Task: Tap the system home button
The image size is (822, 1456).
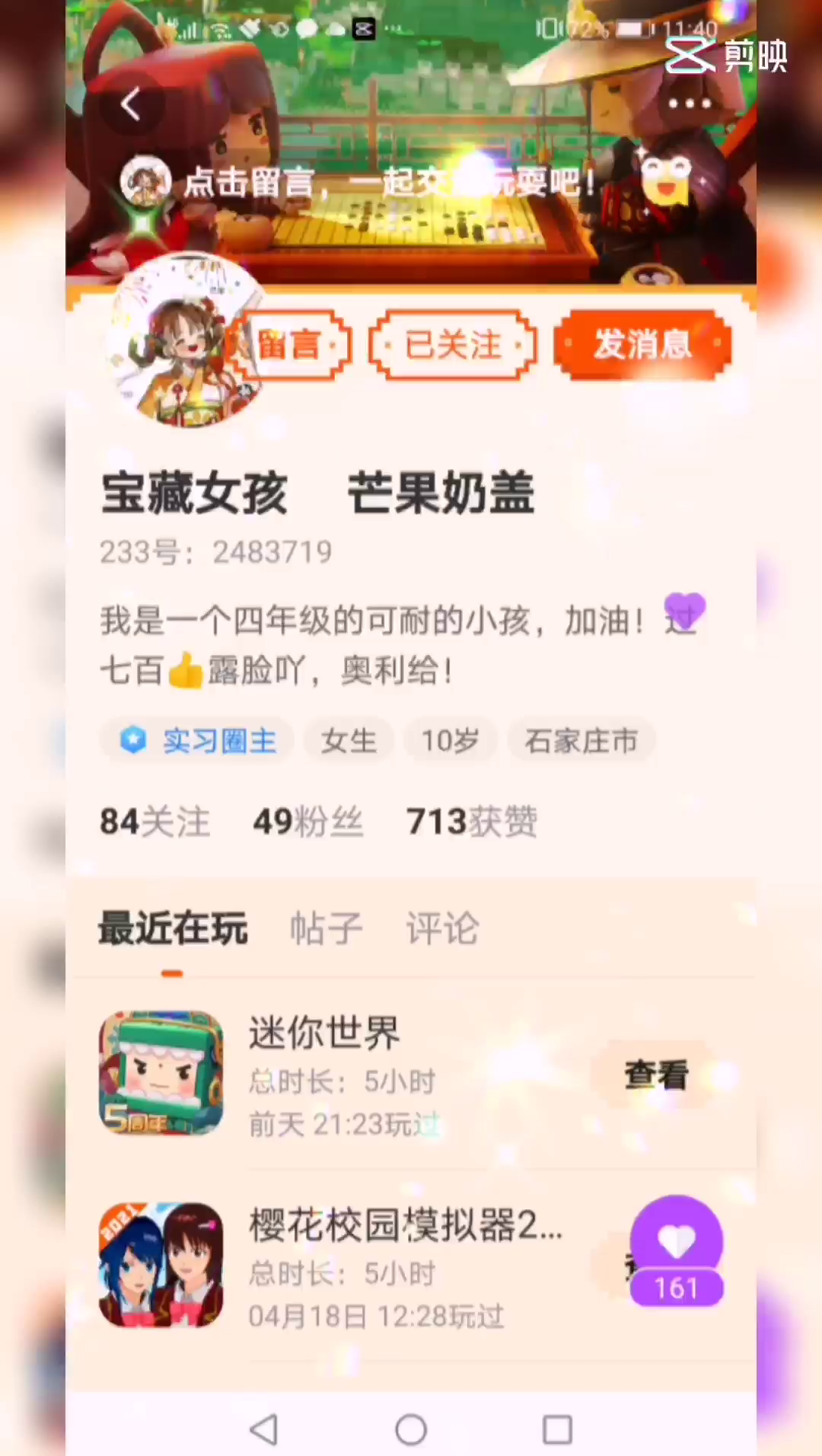Action: (x=411, y=1429)
